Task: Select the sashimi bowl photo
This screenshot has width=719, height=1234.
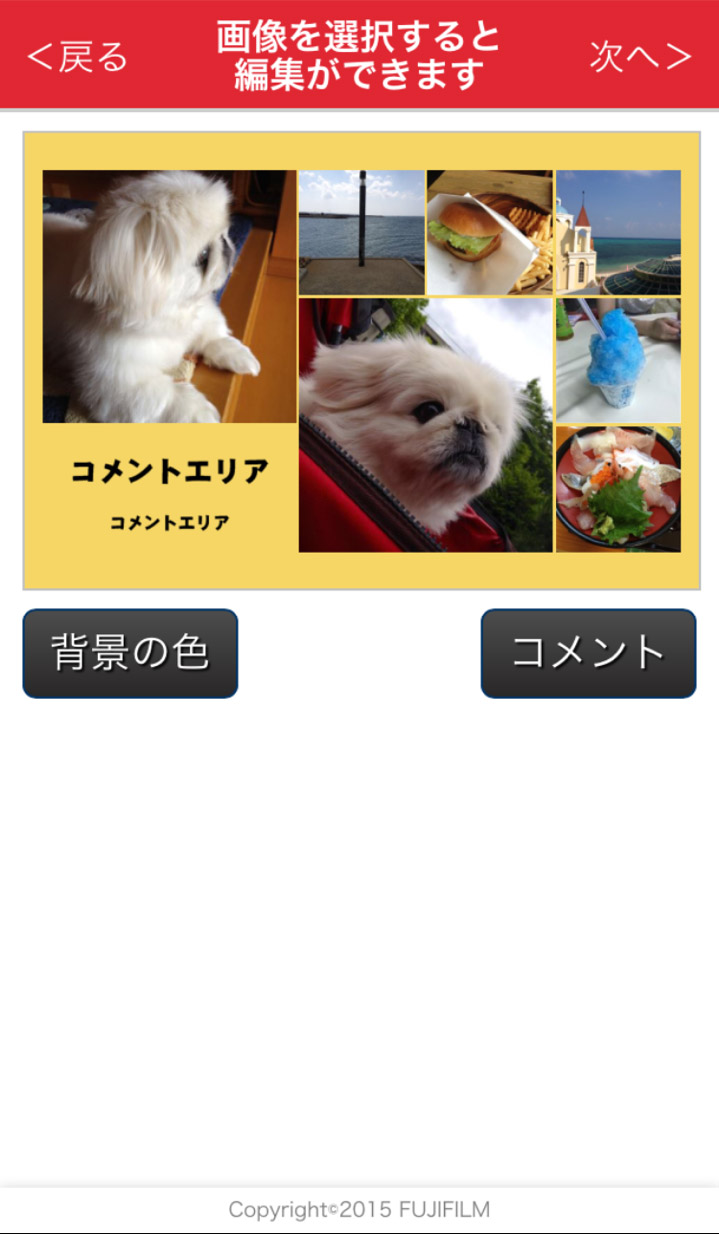Action: point(618,489)
